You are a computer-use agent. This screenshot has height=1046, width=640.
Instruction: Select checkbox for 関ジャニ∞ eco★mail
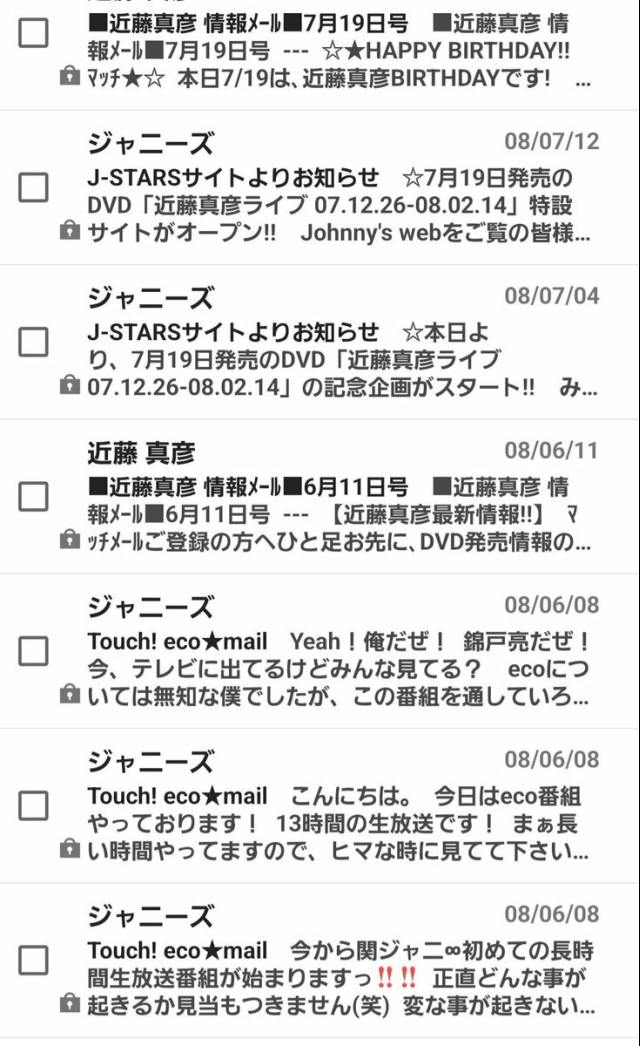[x=33, y=961]
